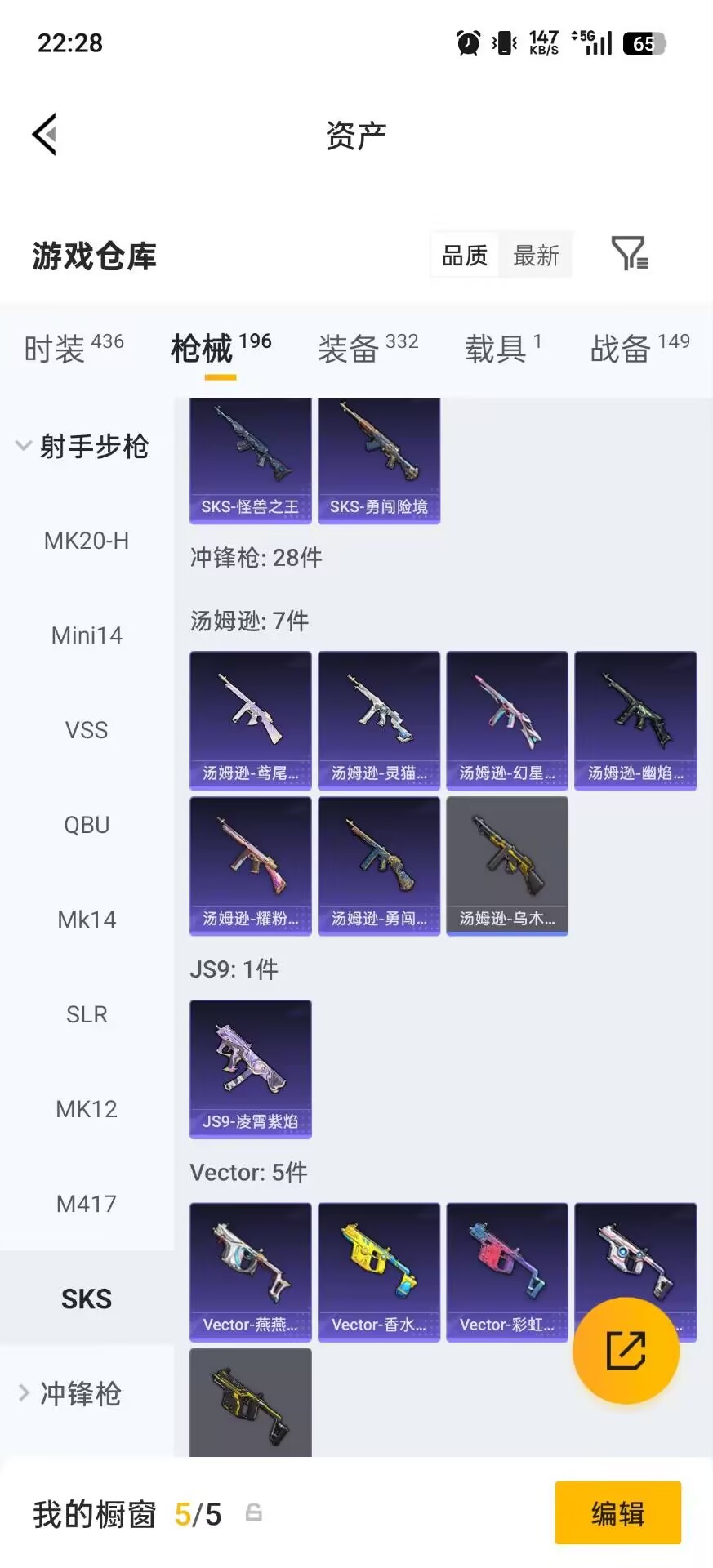Image resolution: width=713 pixels, height=1568 pixels.
Task: Select SKS in the weapon sidebar
Action: coord(86,1298)
